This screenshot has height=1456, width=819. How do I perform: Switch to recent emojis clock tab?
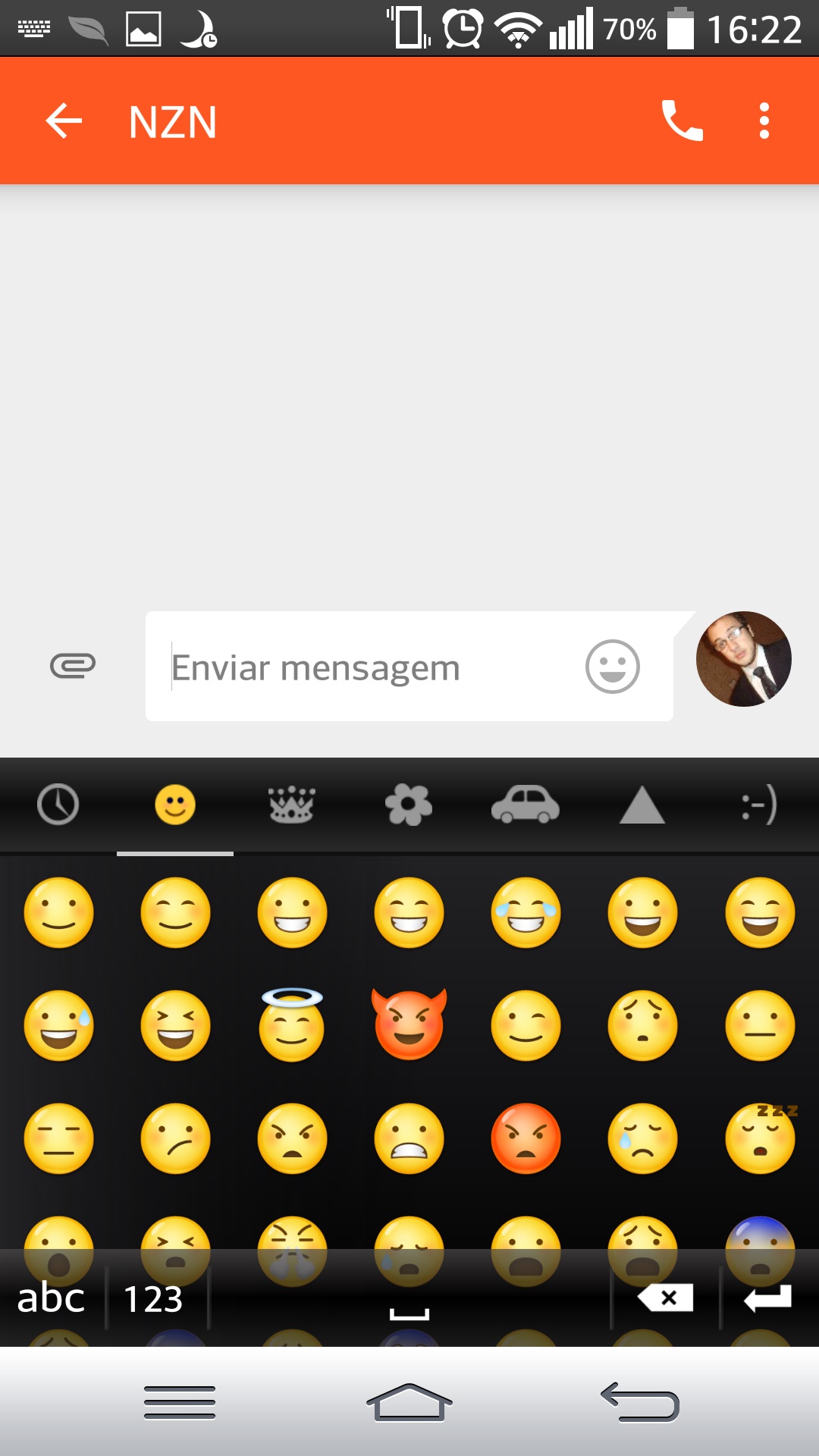[x=58, y=805]
